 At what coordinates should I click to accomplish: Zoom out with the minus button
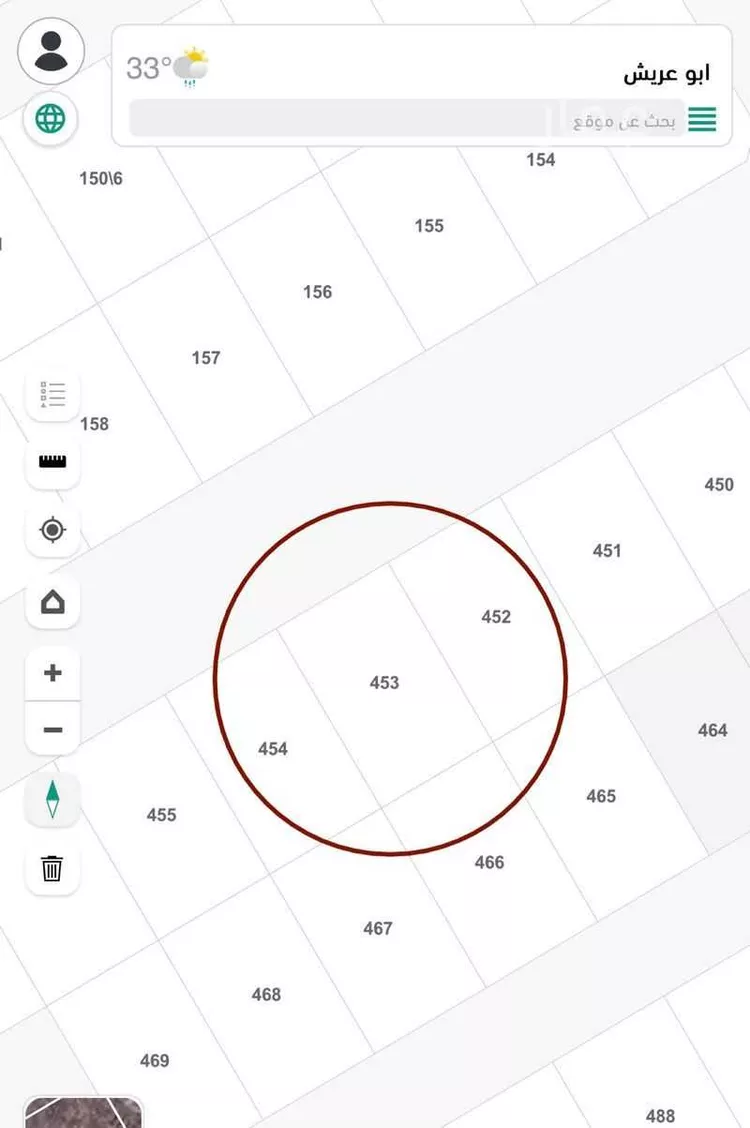pos(53,730)
